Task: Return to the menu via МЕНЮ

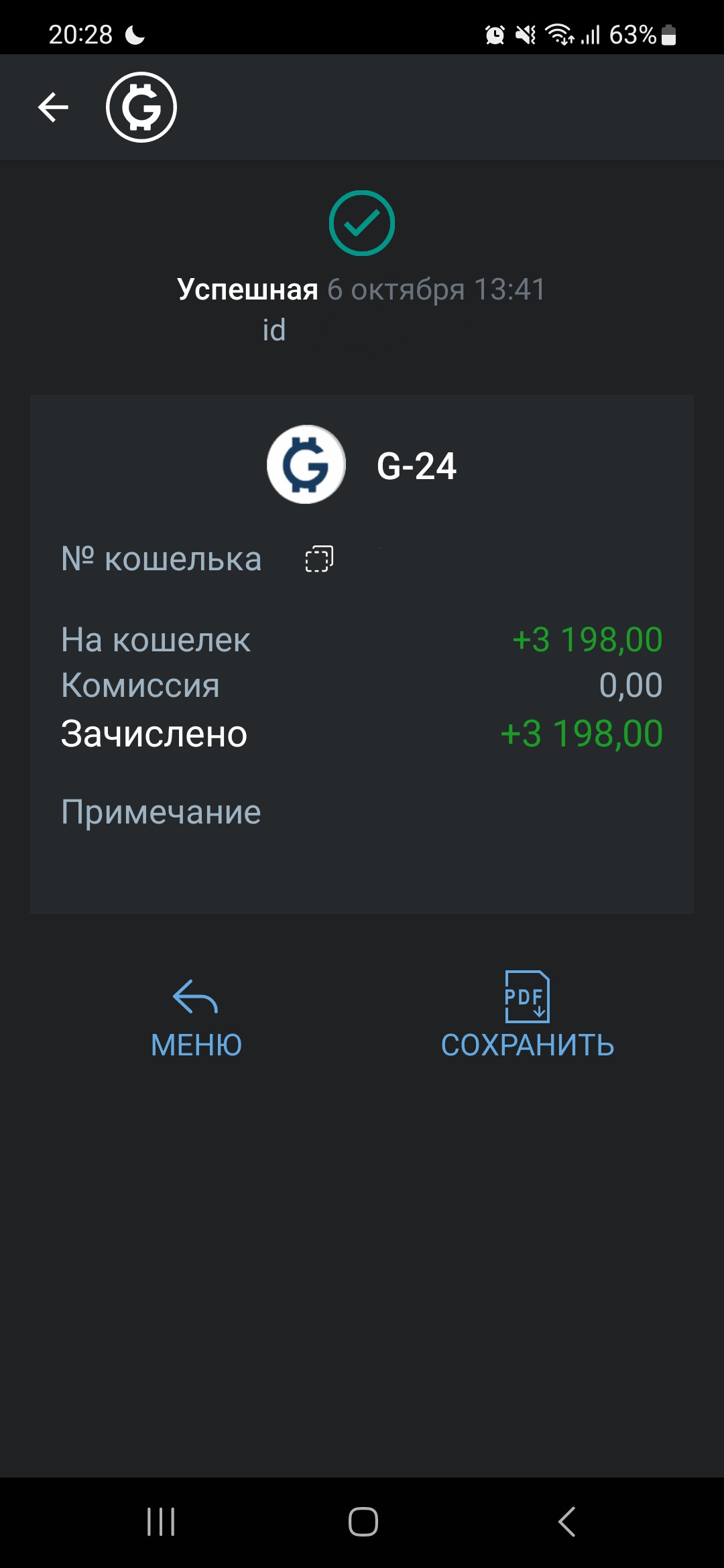Action: 196,1019
